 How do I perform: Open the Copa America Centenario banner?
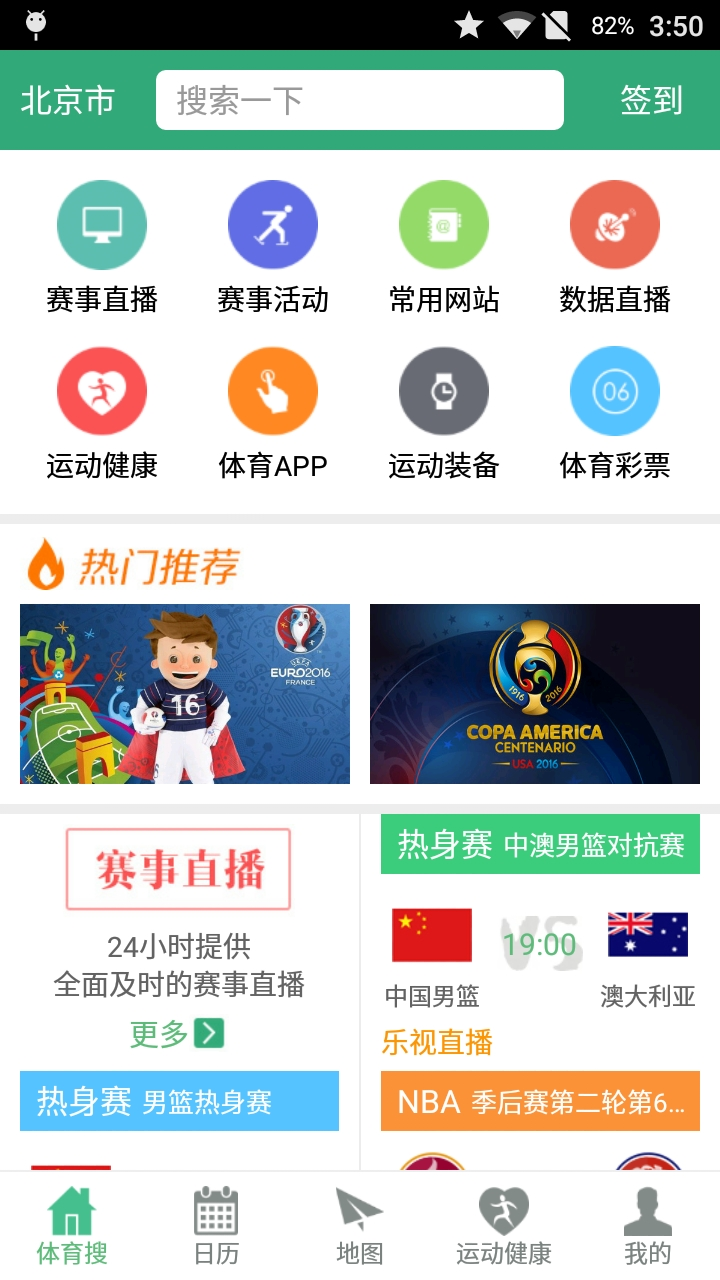pos(535,694)
